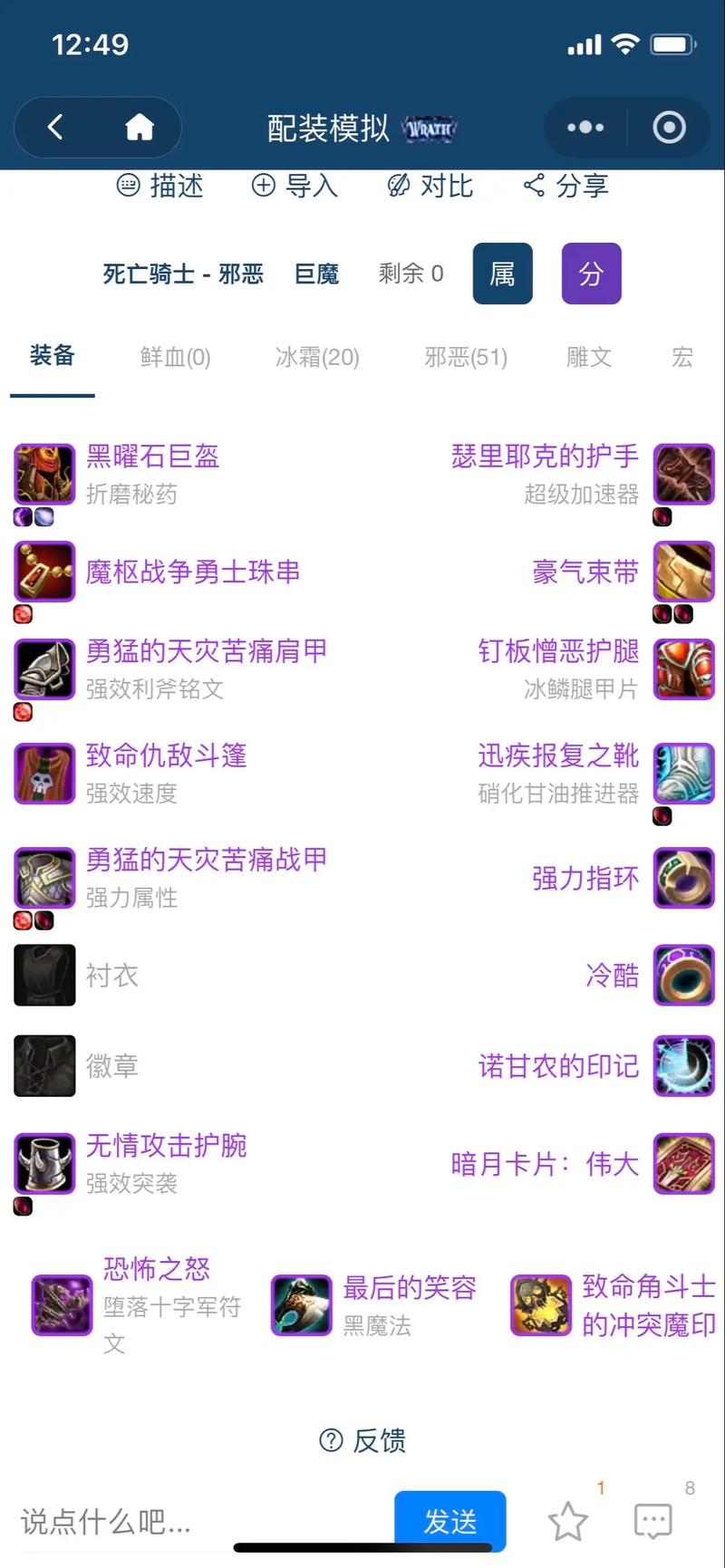This screenshot has width=725, height=1568.
Task: Open the 恐怖之怒 weapon item
Action: (157, 1268)
